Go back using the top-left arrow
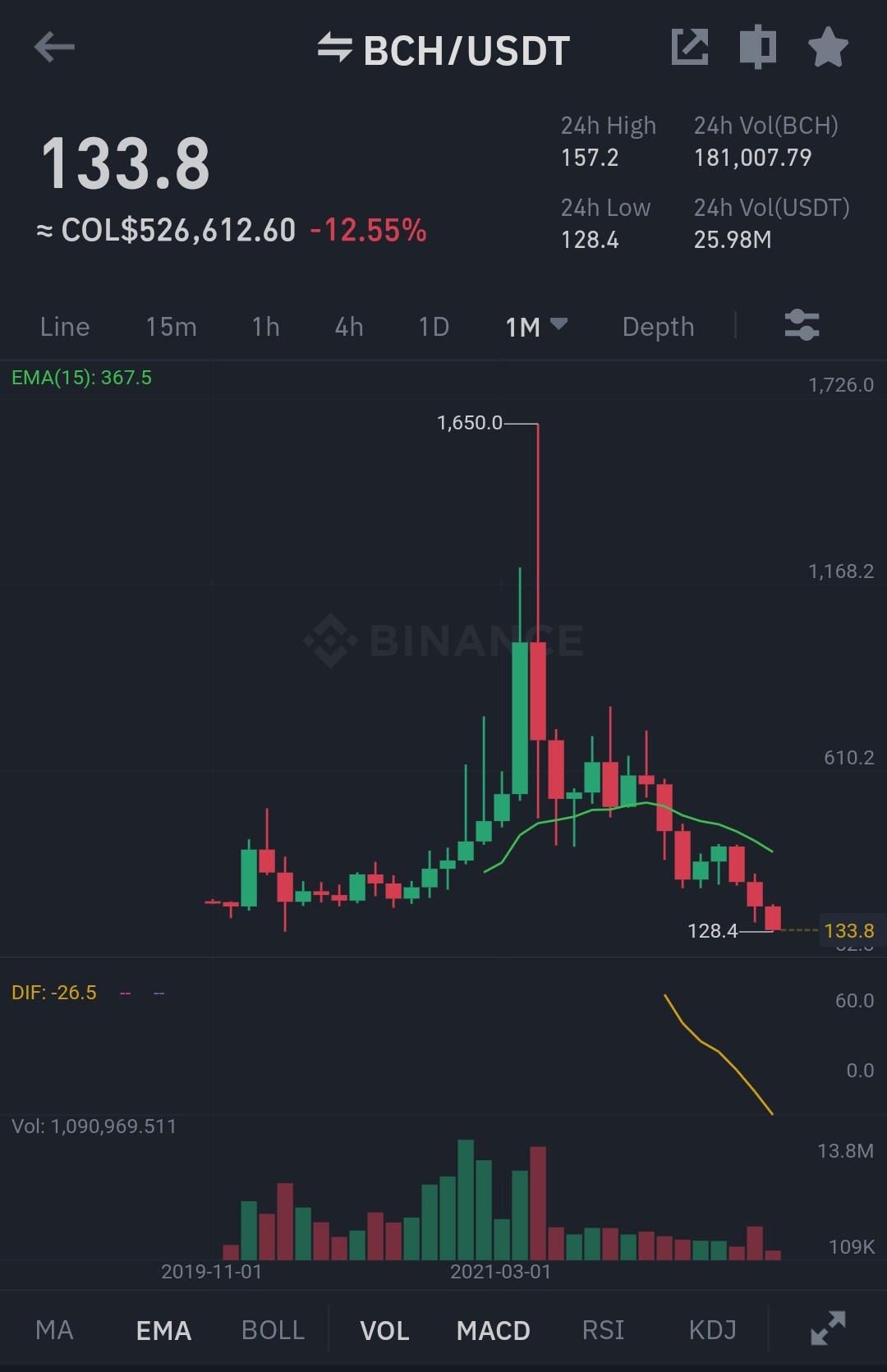The image size is (887, 1372). tap(54, 48)
